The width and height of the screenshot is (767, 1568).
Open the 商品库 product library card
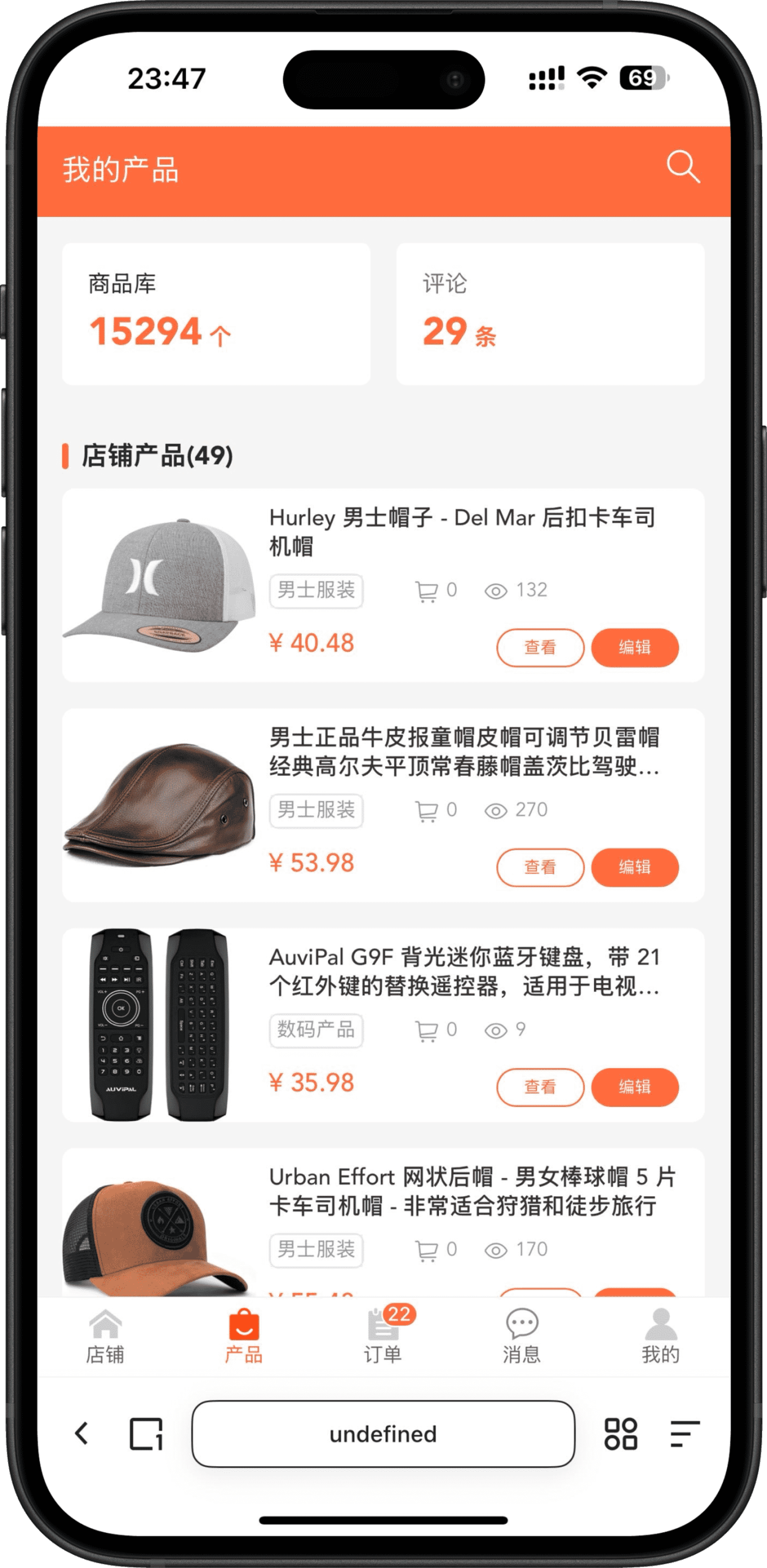(215, 314)
